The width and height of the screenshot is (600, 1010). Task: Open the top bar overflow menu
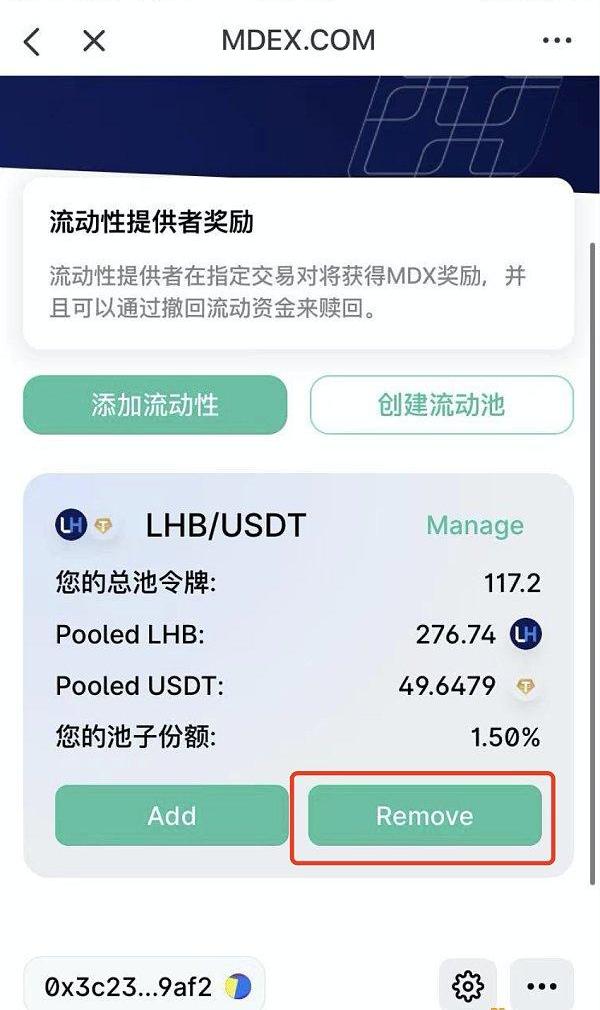point(557,41)
